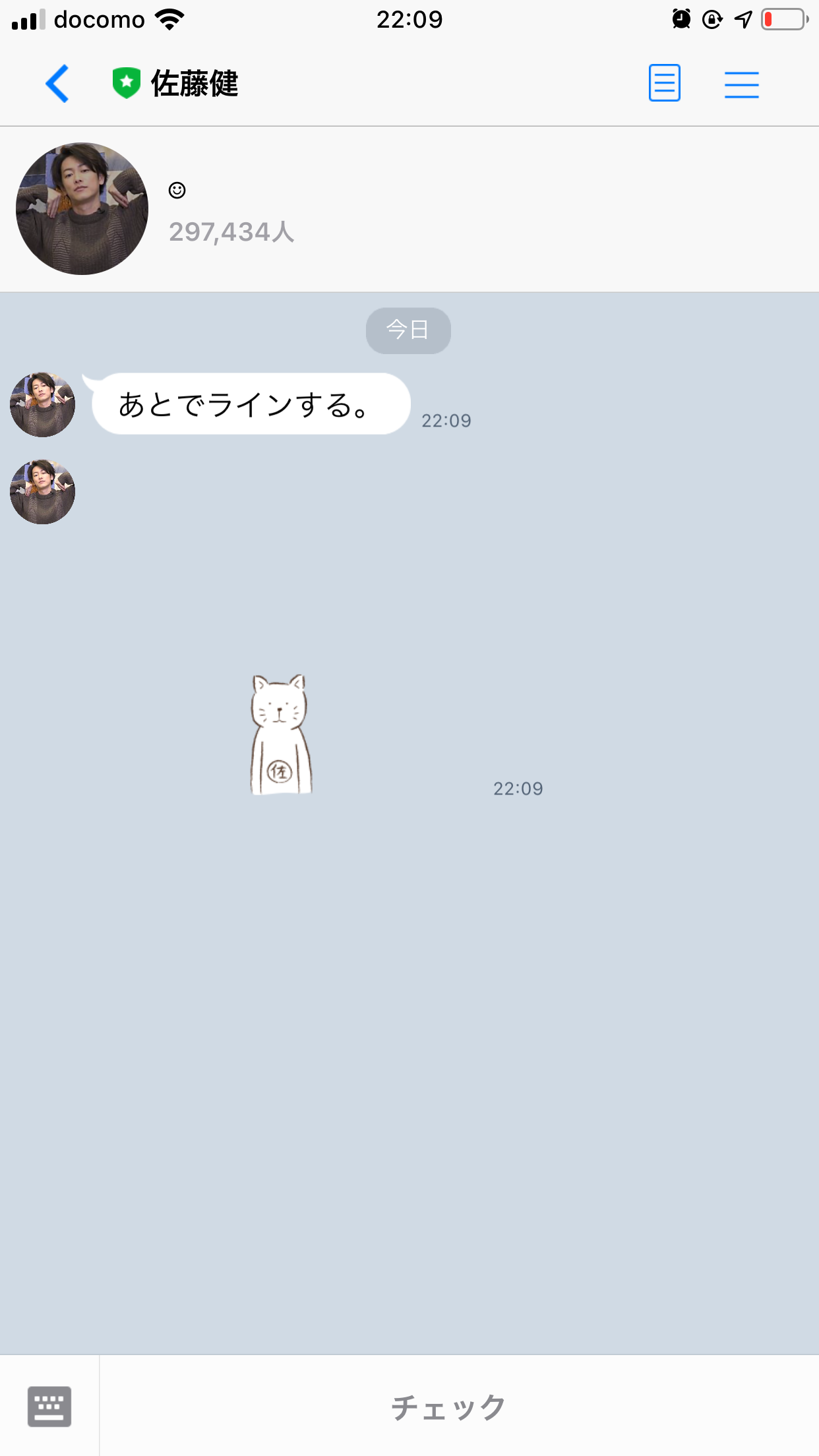Open the keyboard input icon

tap(50, 1405)
